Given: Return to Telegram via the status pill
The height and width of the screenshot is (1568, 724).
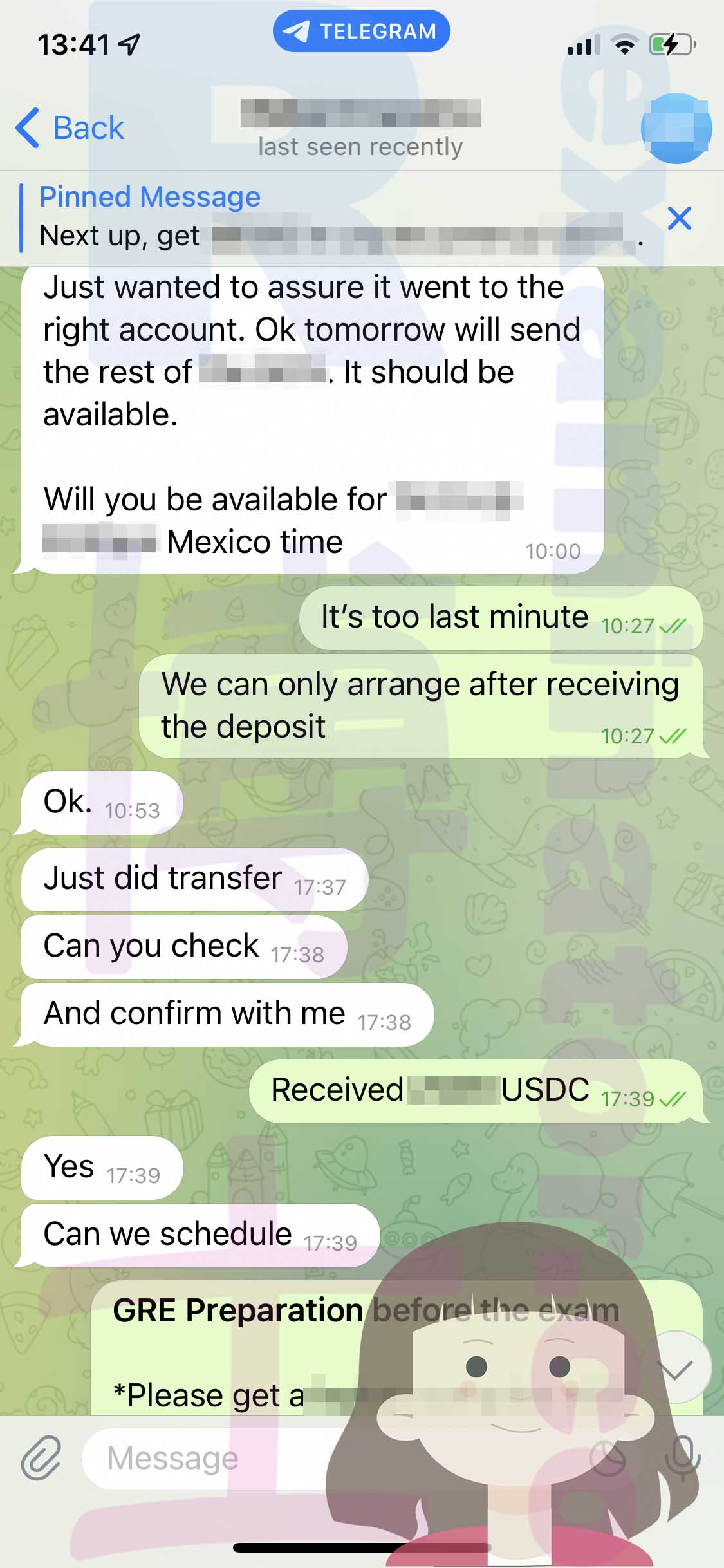Looking at the screenshot, I should point(362,31).
